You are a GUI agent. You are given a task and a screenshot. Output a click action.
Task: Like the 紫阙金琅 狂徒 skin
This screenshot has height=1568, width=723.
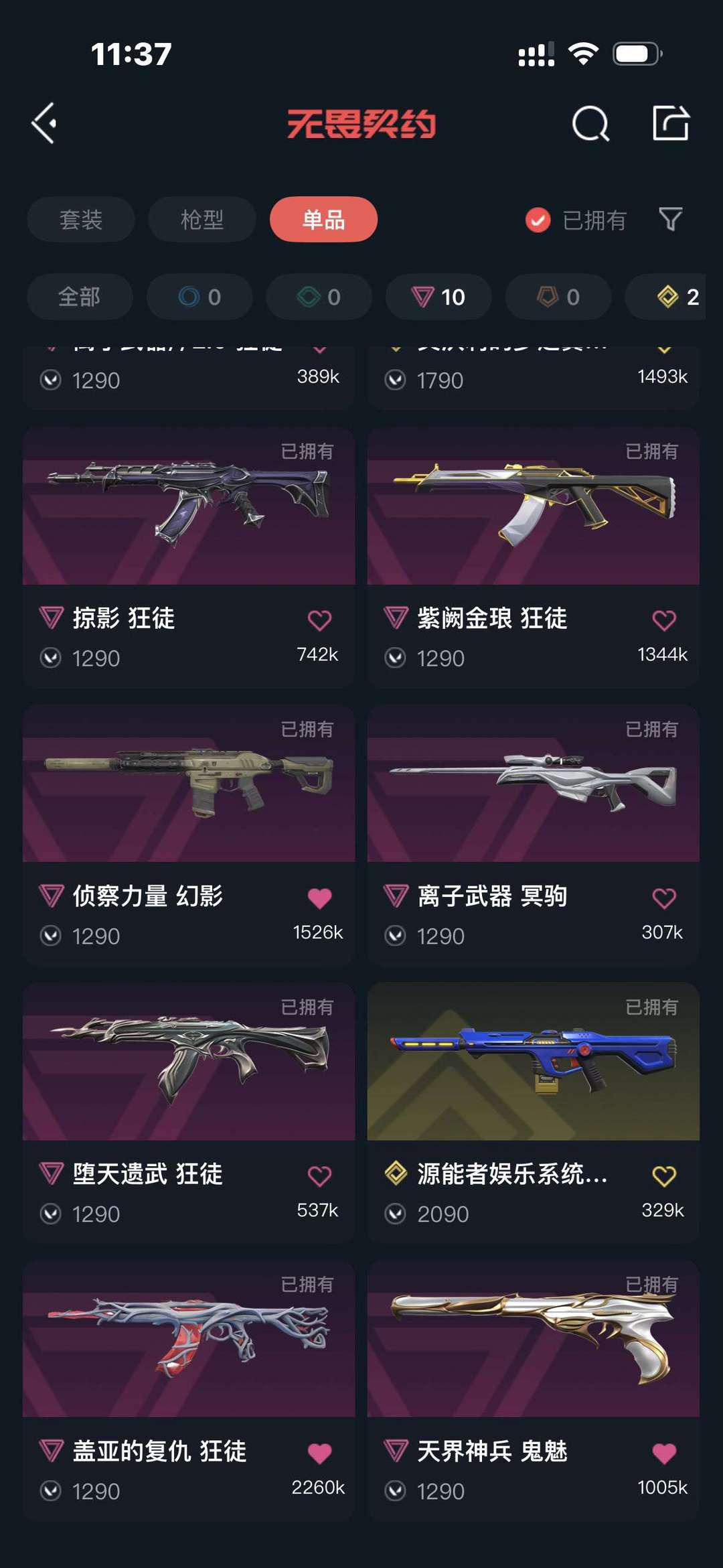(664, 620)
